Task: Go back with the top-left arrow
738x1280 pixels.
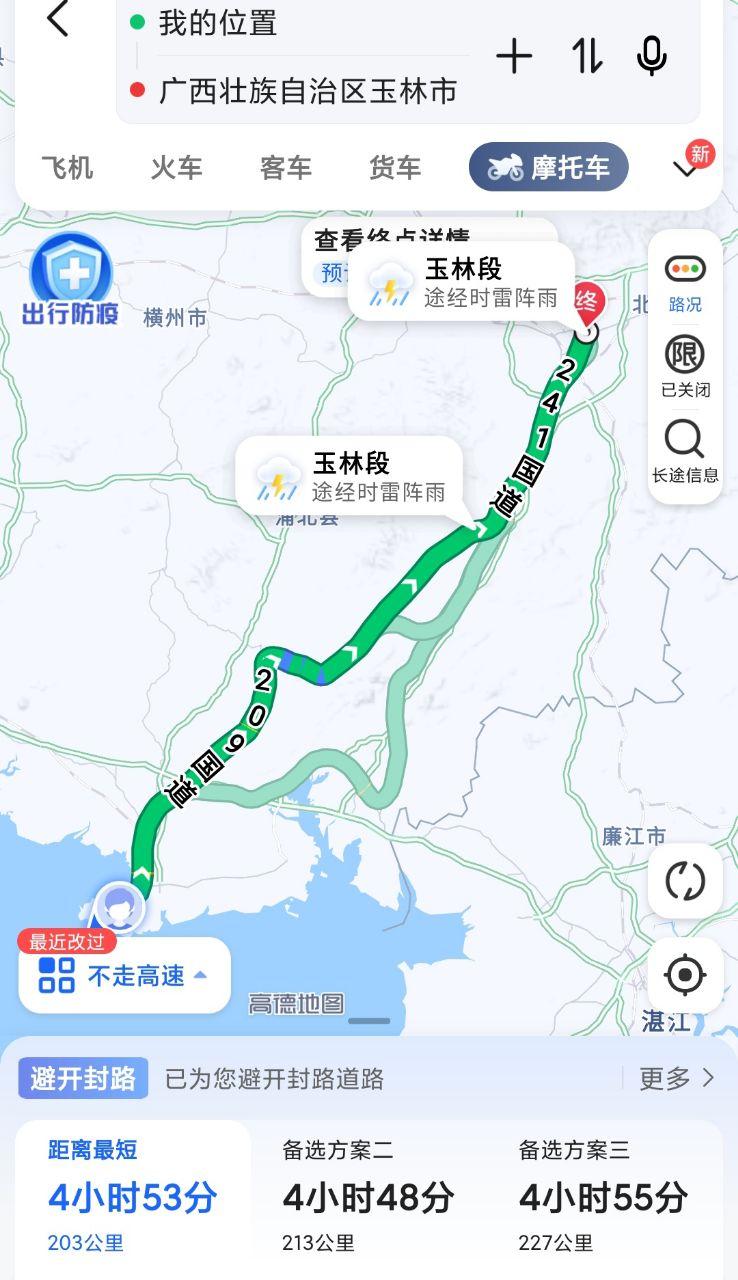Action: click(58, 19)
